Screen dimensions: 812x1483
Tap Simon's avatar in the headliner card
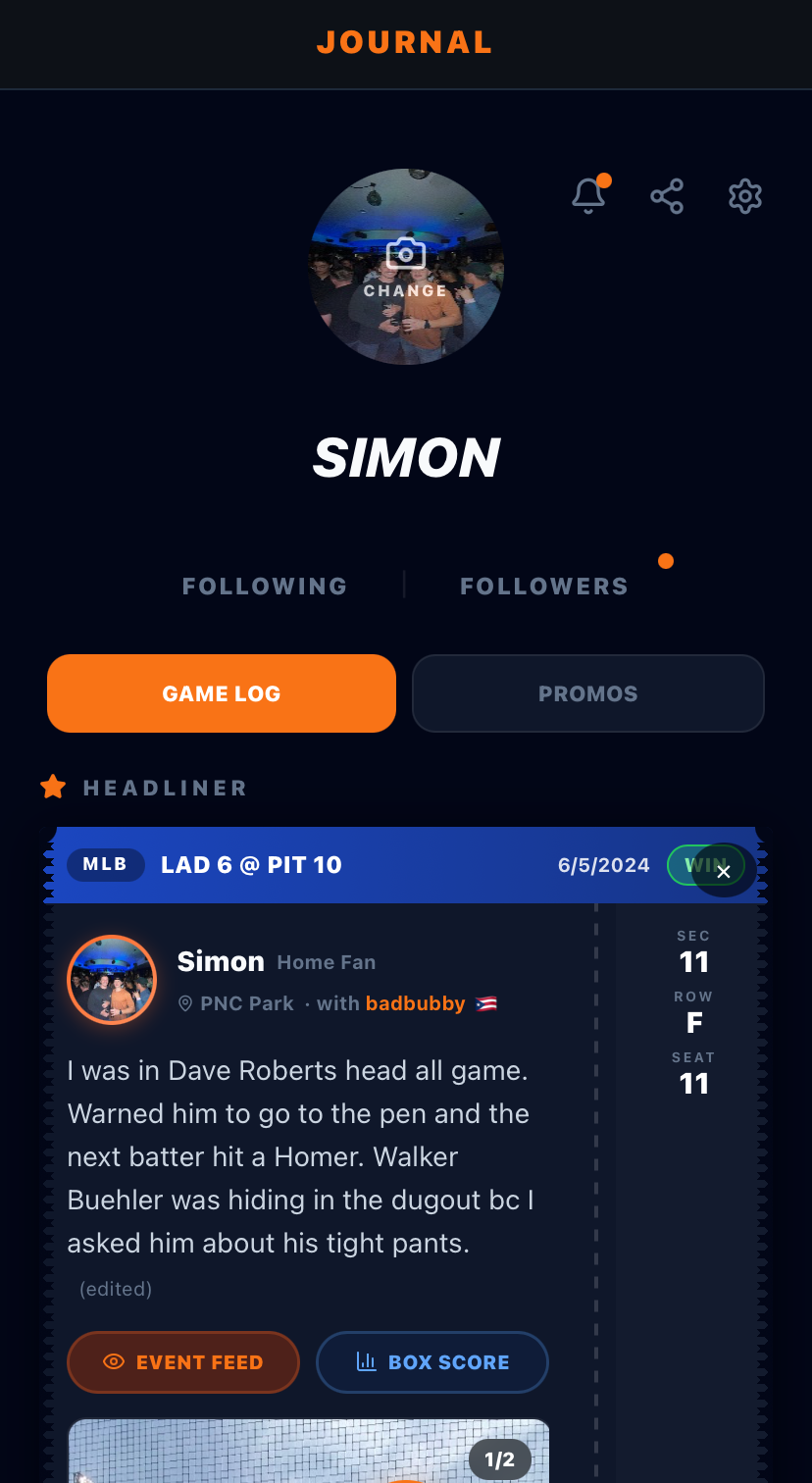(x=112, y=980)
